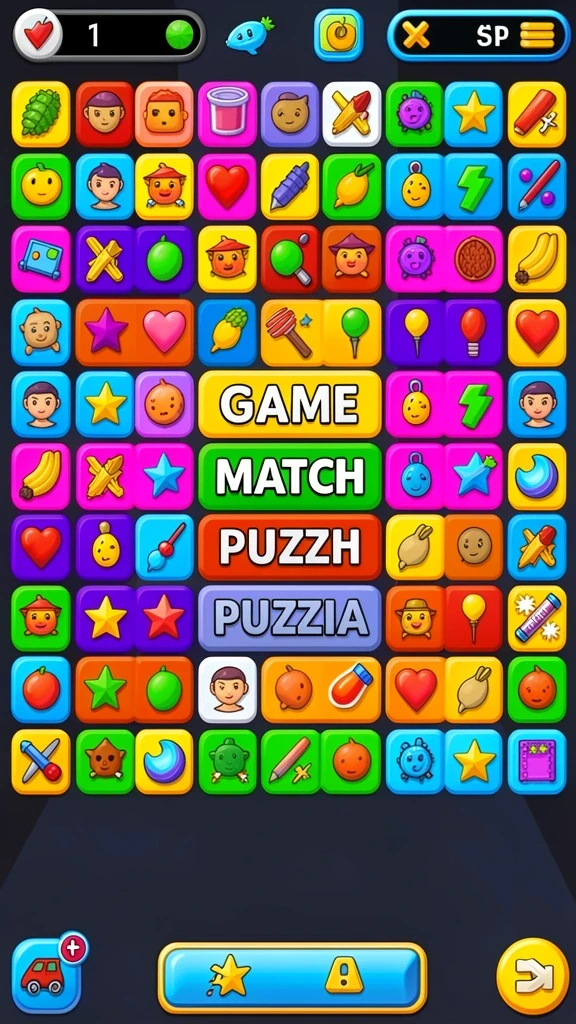
Task: Tap the paintbrush tile on blue
Action: (x=165, y=547)
